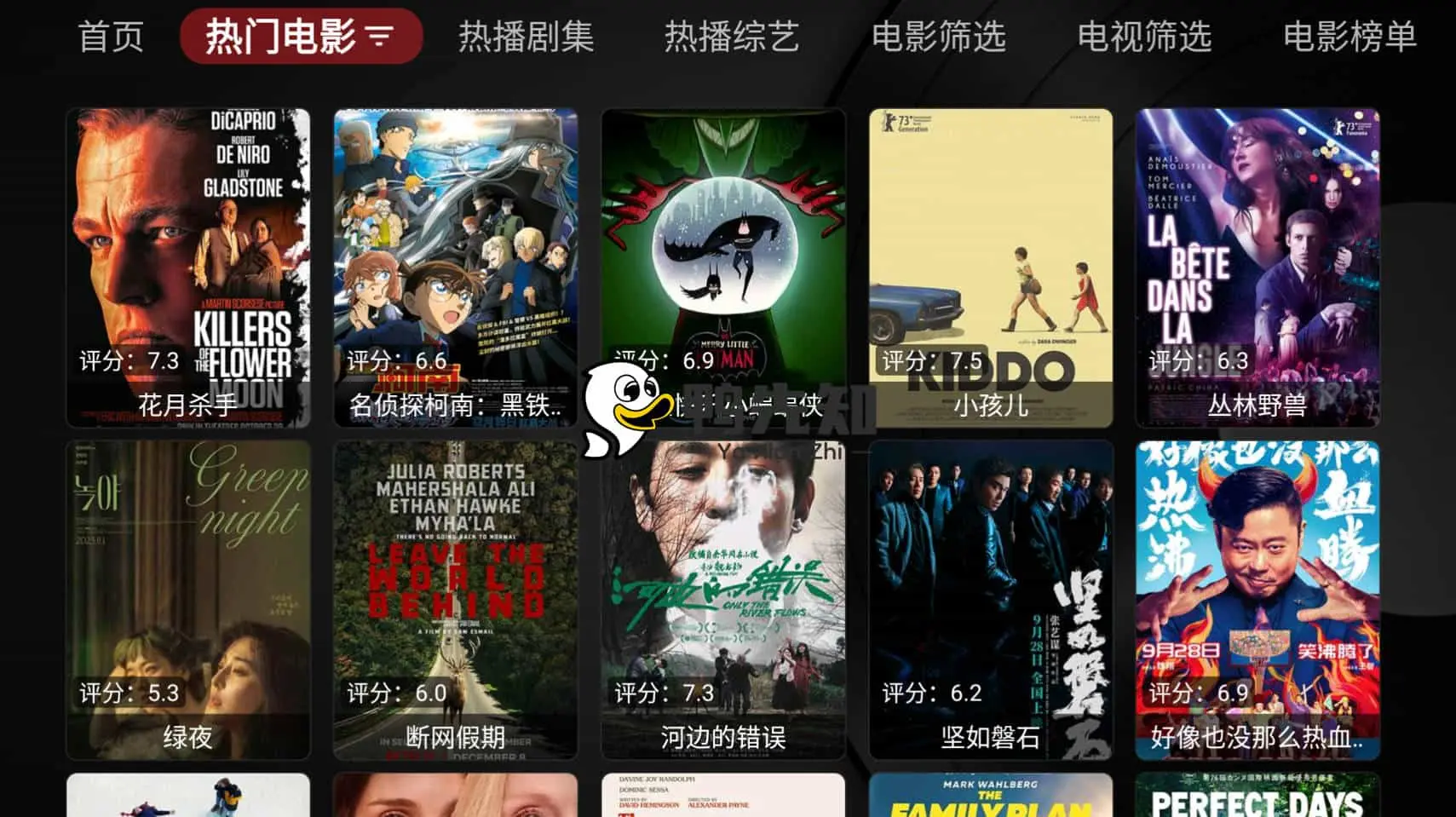Open 好像也没那么热血 movie card
Image resolution: width=1456 pixels, height=817 pixels.
[x=1257, y=600]
